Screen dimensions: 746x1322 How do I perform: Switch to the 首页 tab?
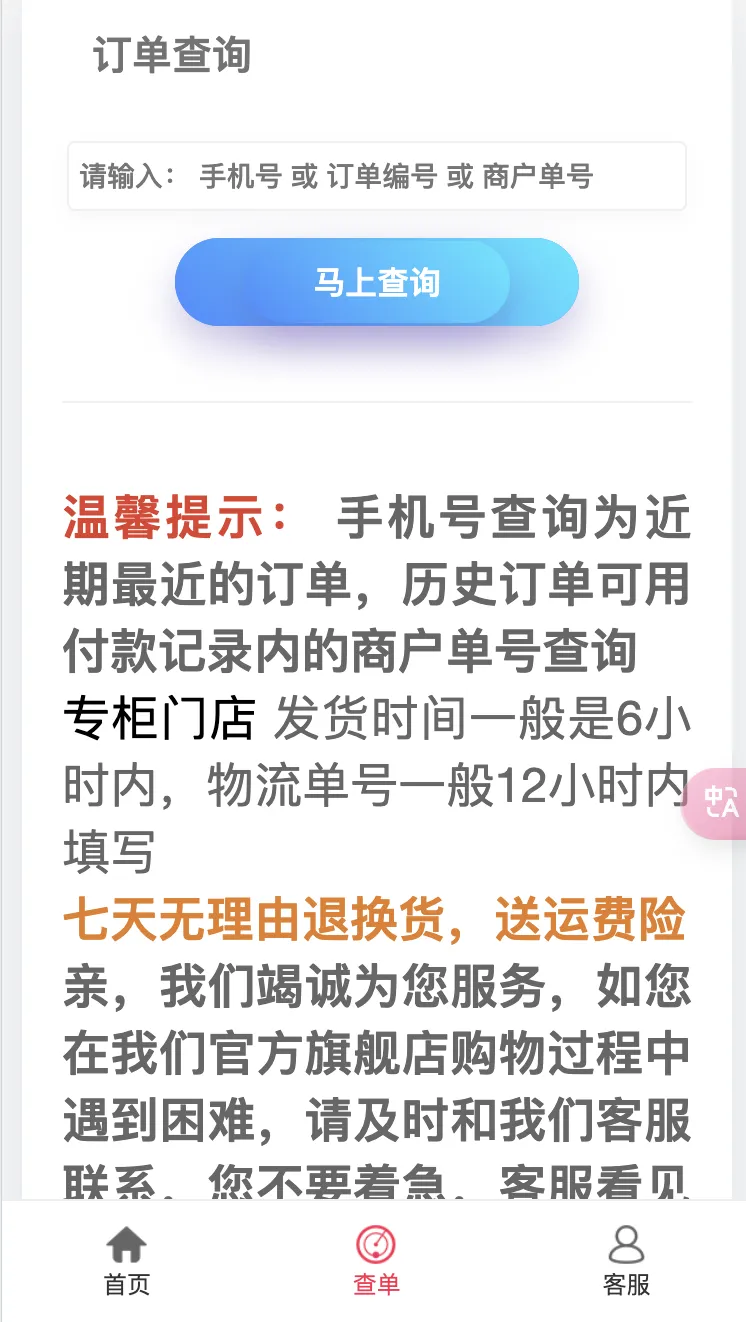[x=127, y=1262]
